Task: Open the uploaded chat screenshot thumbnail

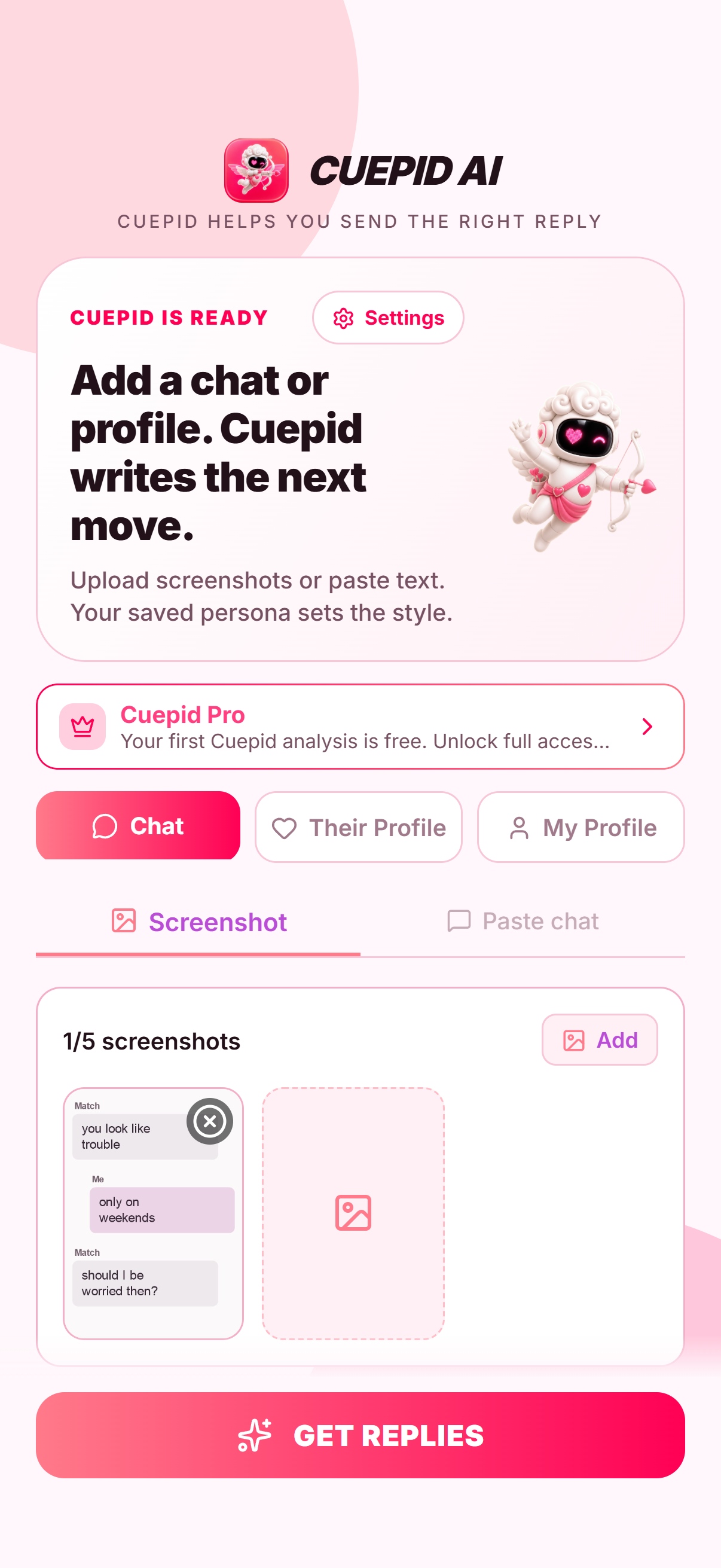Action: [153, 1213]
